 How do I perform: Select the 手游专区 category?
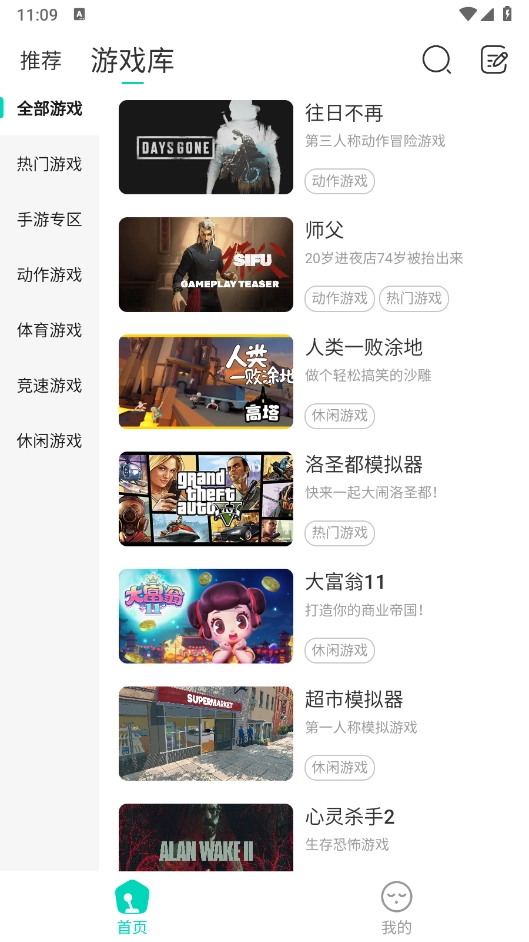(49, 219)
